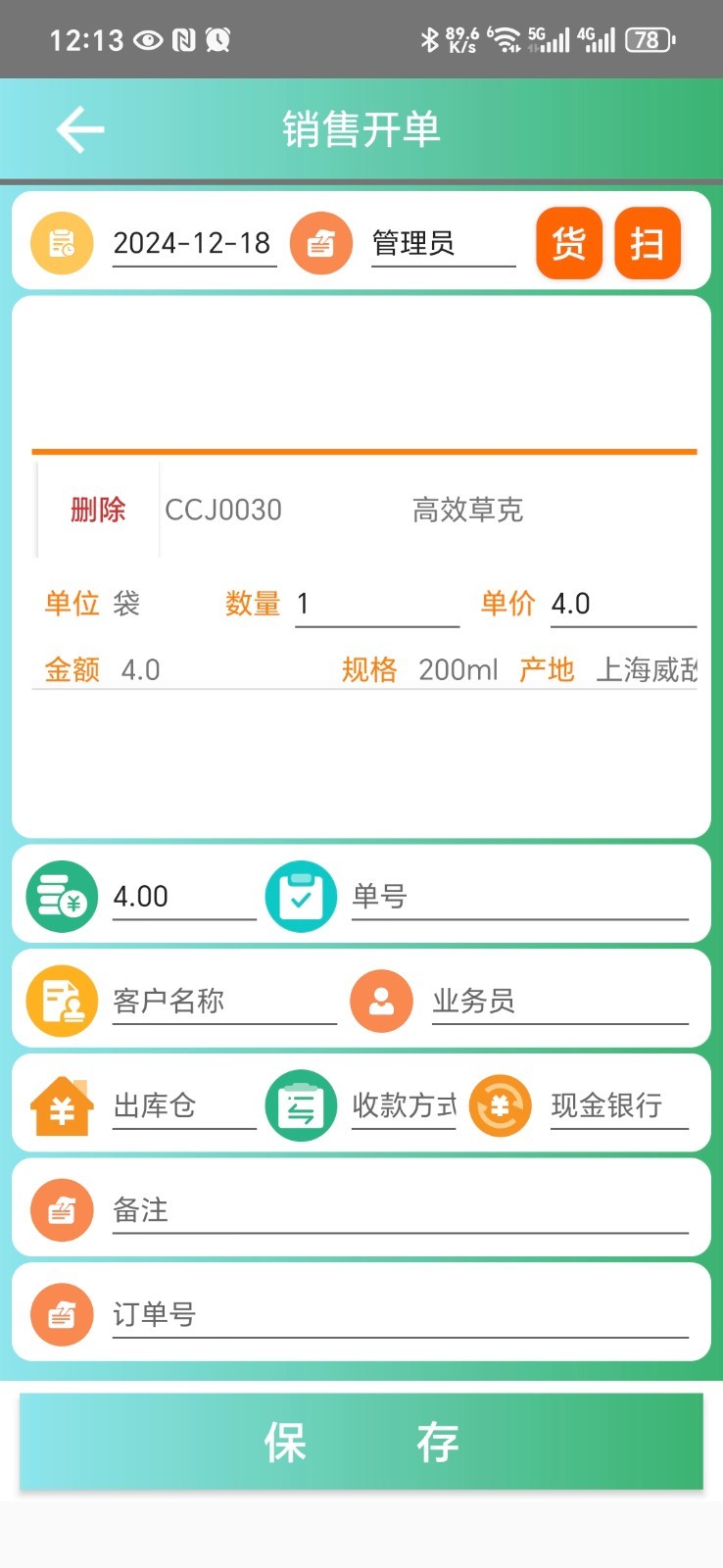Delete item CCJ0030 with 删除

tap(98, 510)
